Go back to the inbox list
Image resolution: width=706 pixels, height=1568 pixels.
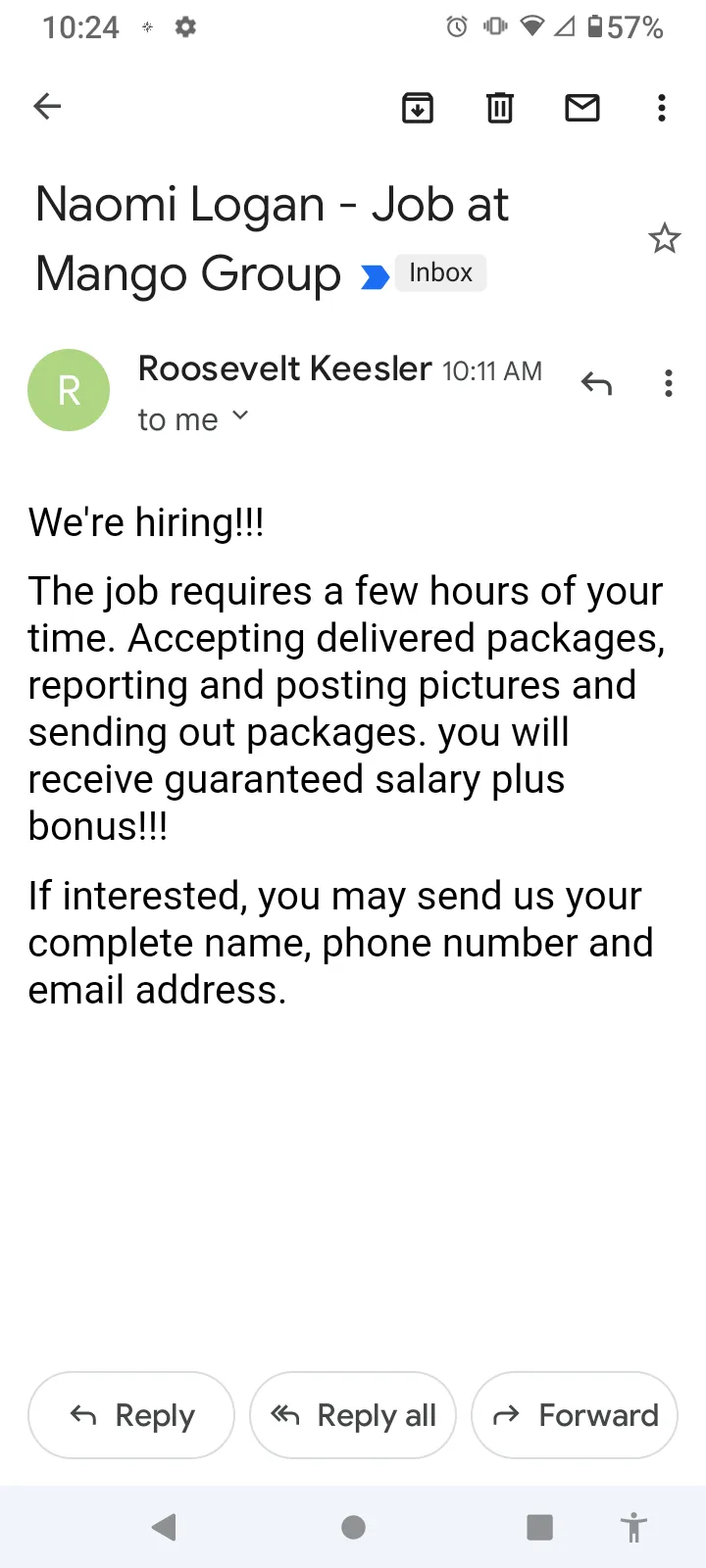[47, 107]
